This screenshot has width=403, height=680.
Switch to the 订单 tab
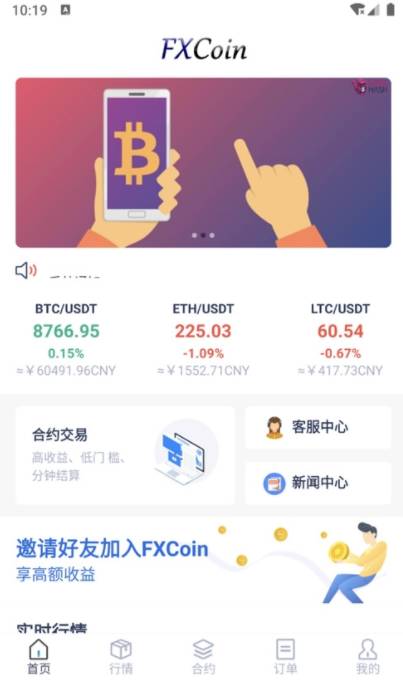(x=285, y=657)
